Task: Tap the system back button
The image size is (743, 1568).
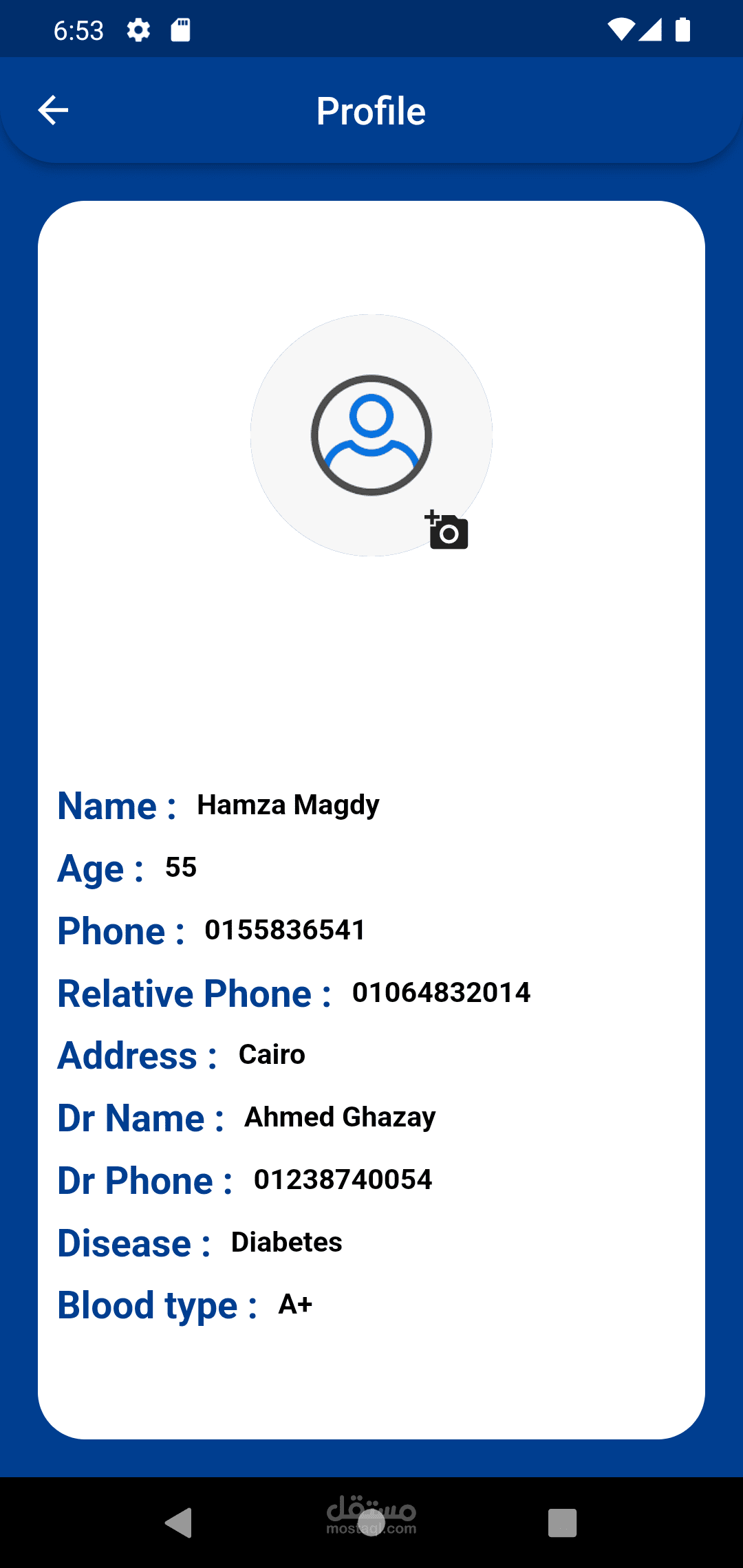Action: click(x=179, y=1523)
